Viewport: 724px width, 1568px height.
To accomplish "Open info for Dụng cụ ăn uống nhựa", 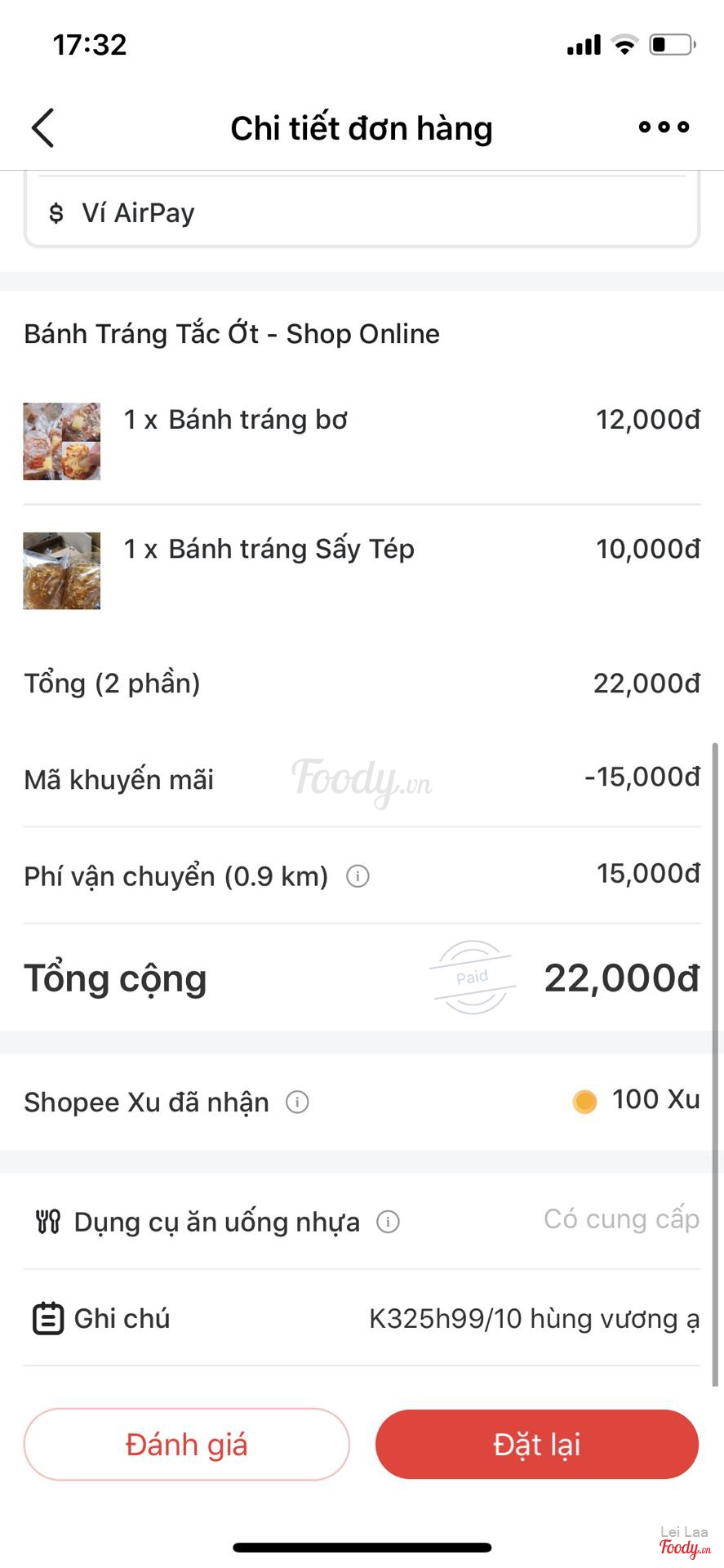I will (388, 1222).
